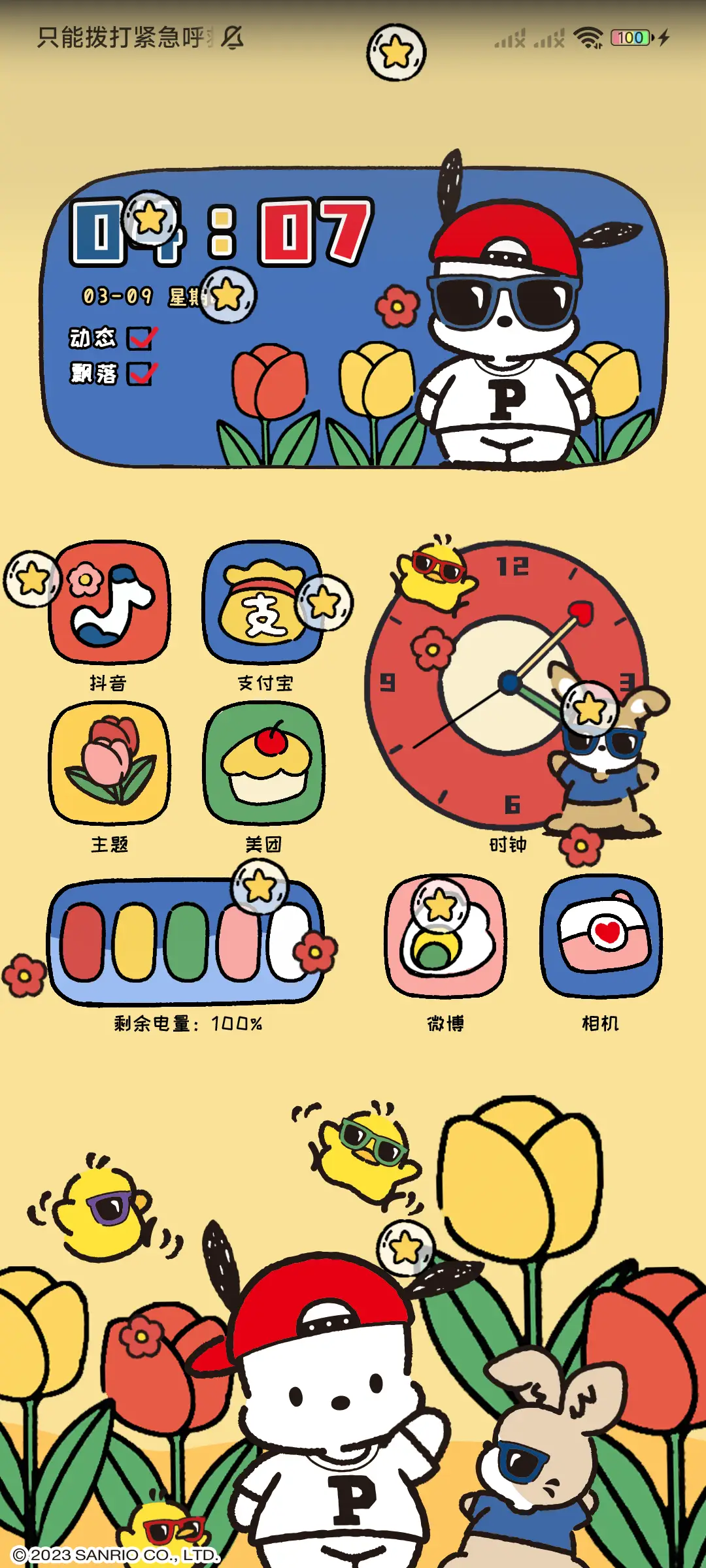The image size is (706, 1568).
Task: Launch the 美团 app
Action: click(x=263, y=763)
